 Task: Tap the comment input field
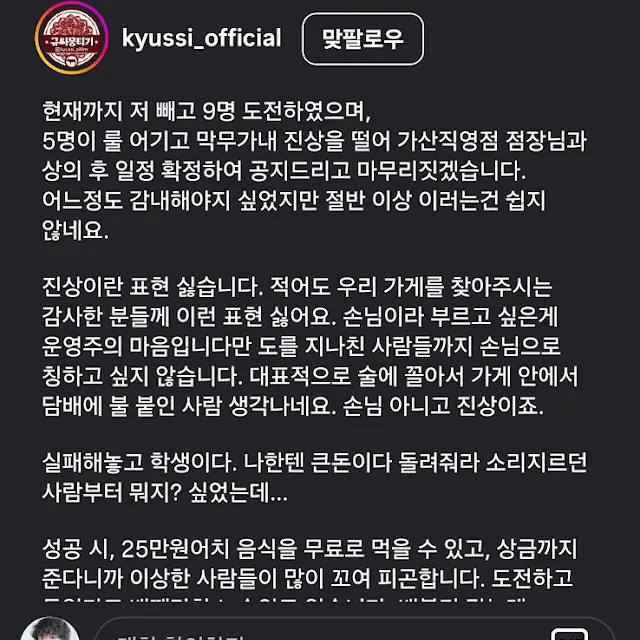[300, 631]
